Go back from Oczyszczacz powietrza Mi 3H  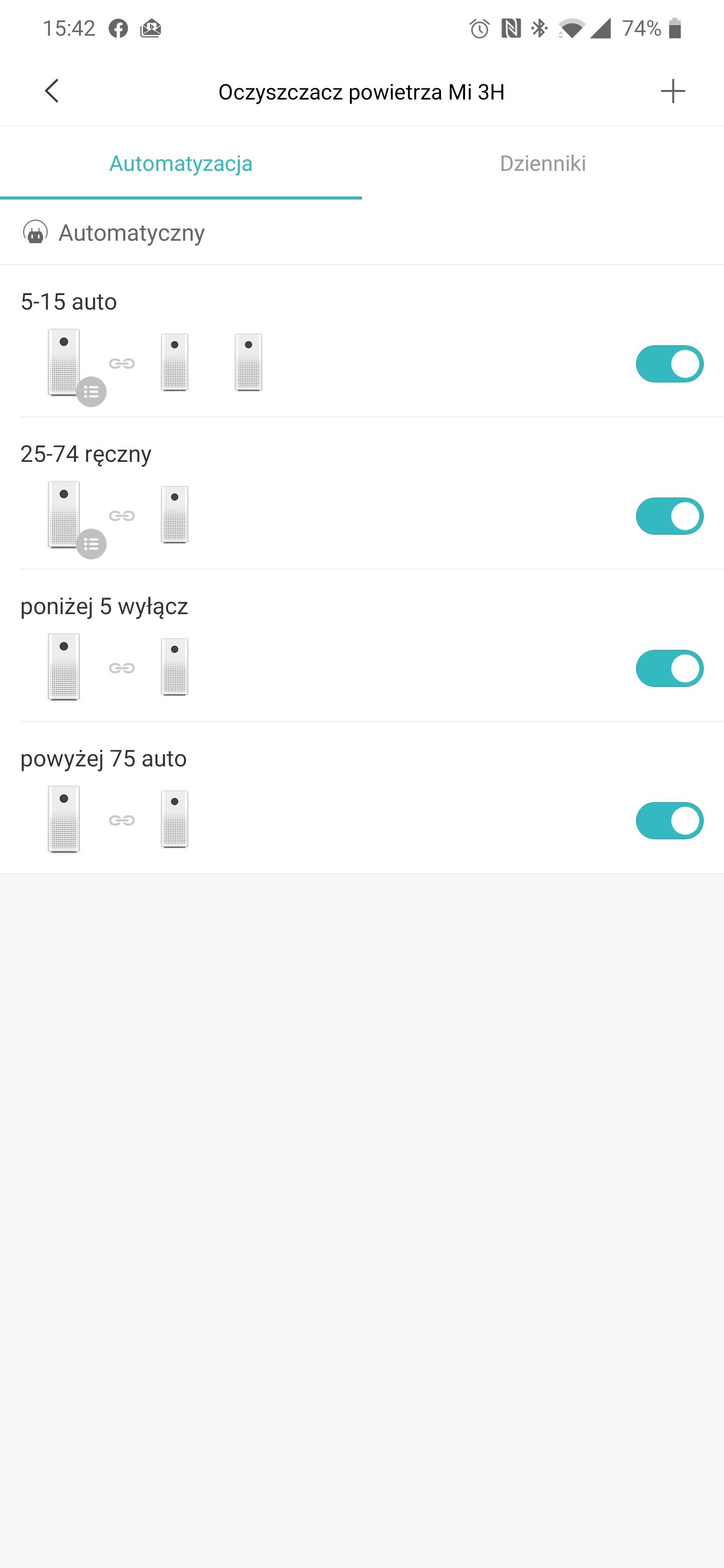click(52, 91)
